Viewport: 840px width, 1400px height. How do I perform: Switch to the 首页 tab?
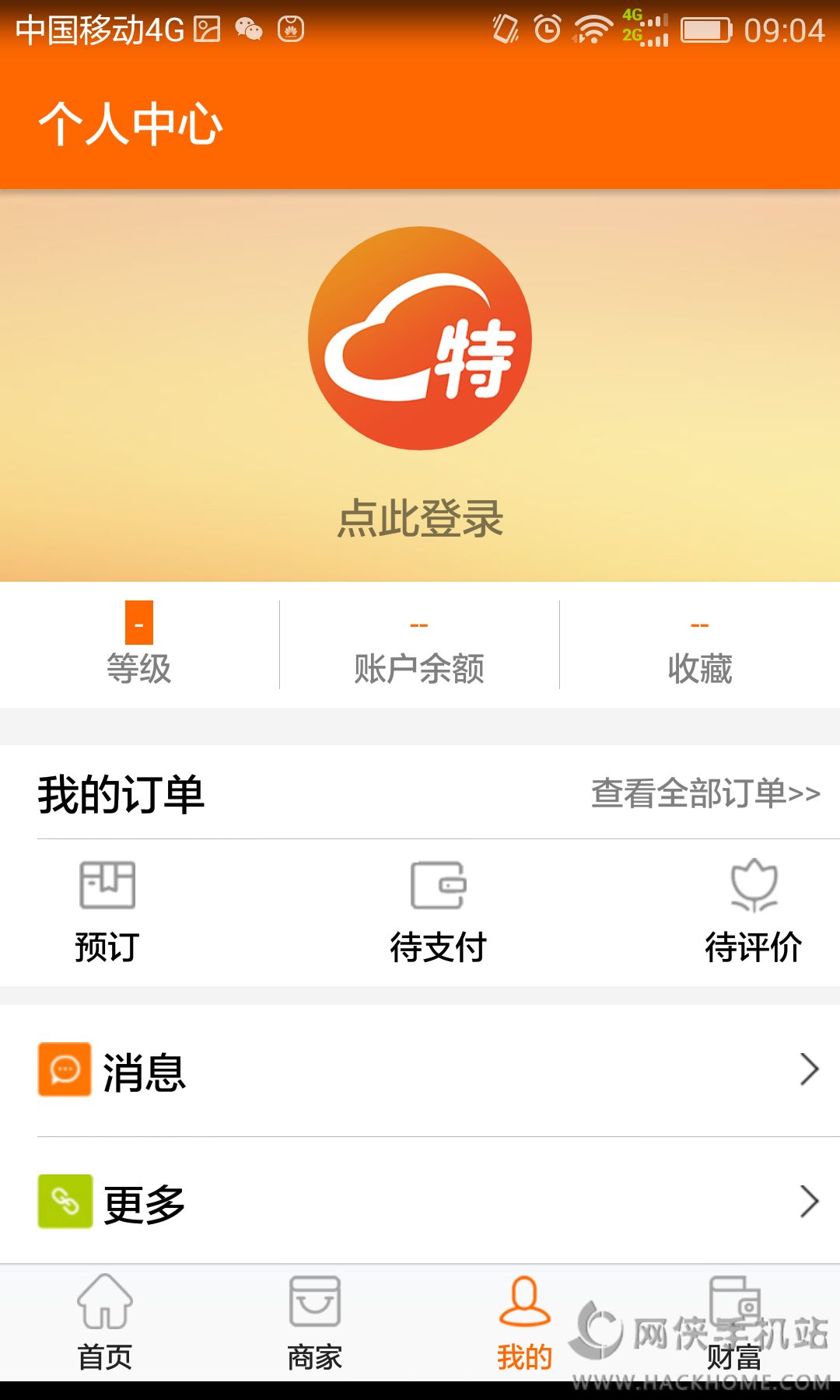[x=105, y=1324]
